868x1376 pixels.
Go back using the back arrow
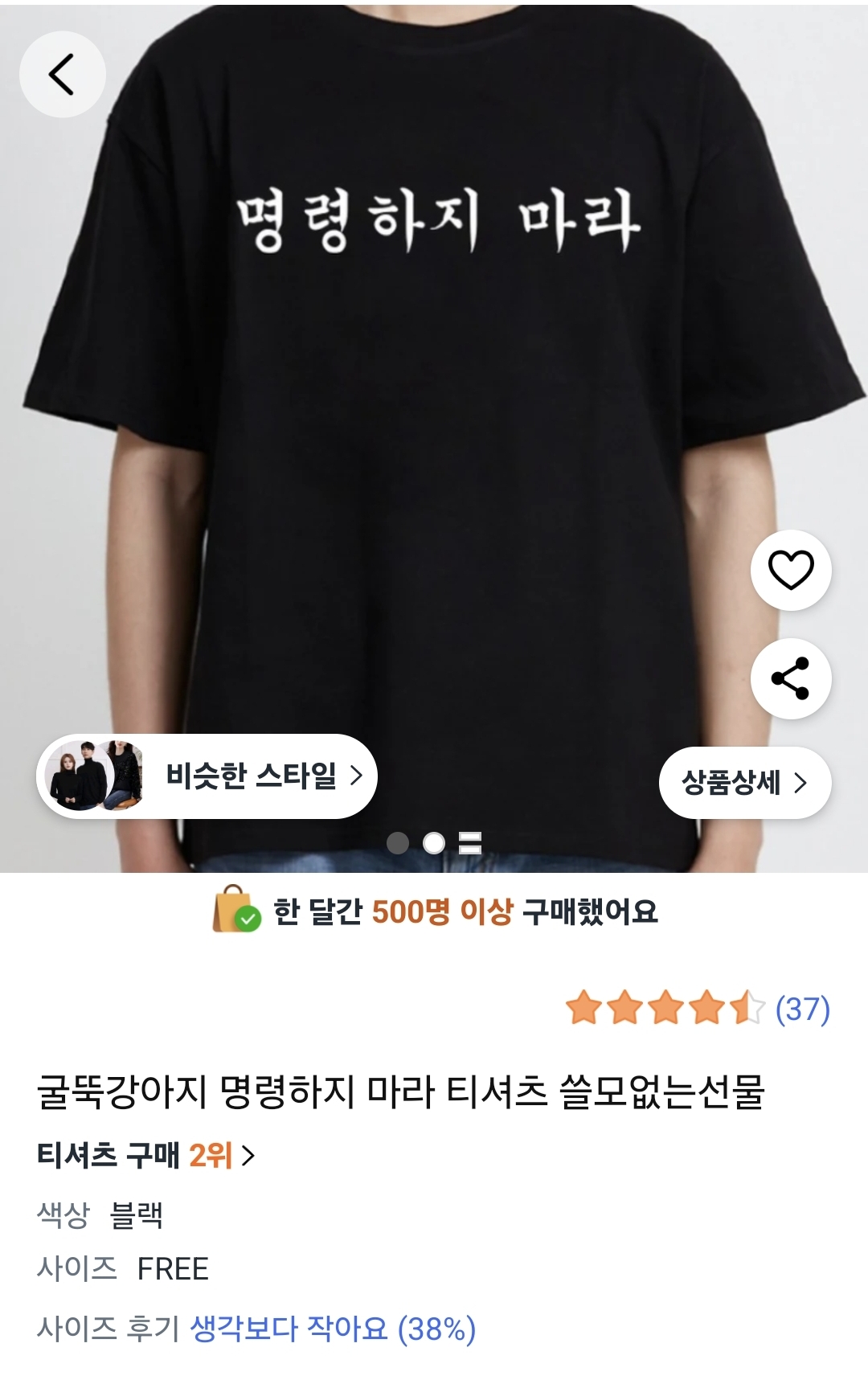pyautogui.click(x=62, y=75)
